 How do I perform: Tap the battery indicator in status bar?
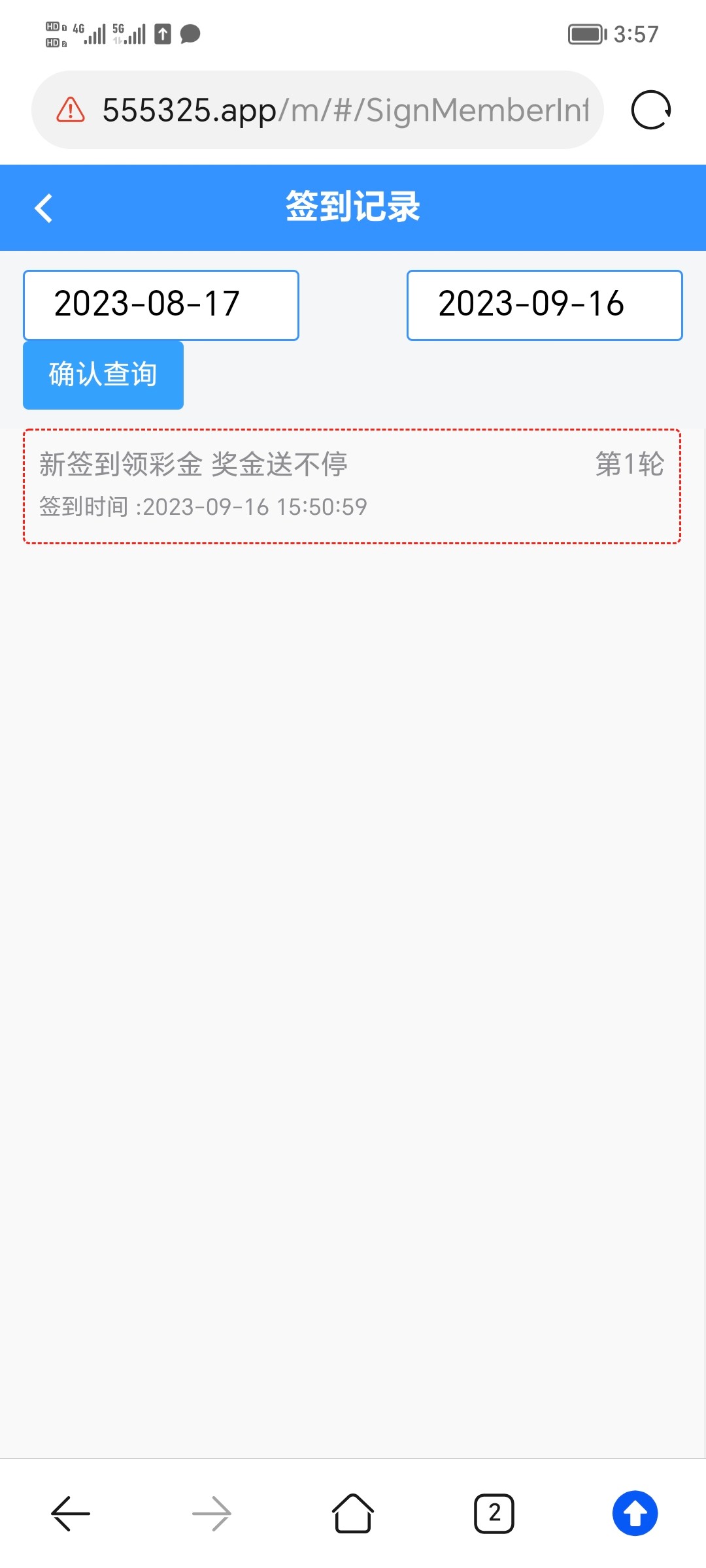click(585, 34)
